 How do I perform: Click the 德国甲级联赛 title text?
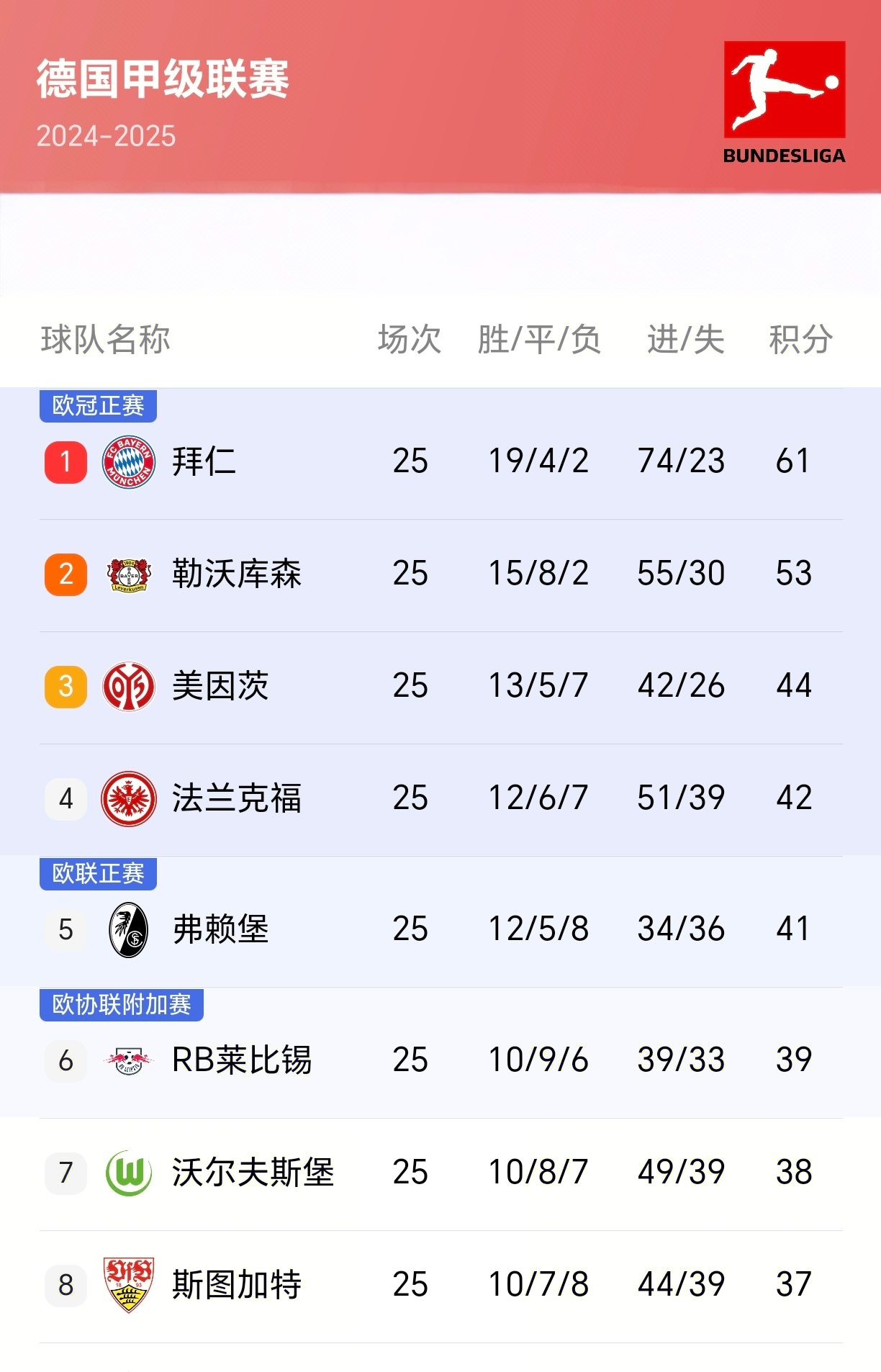(x=163, y=81)
